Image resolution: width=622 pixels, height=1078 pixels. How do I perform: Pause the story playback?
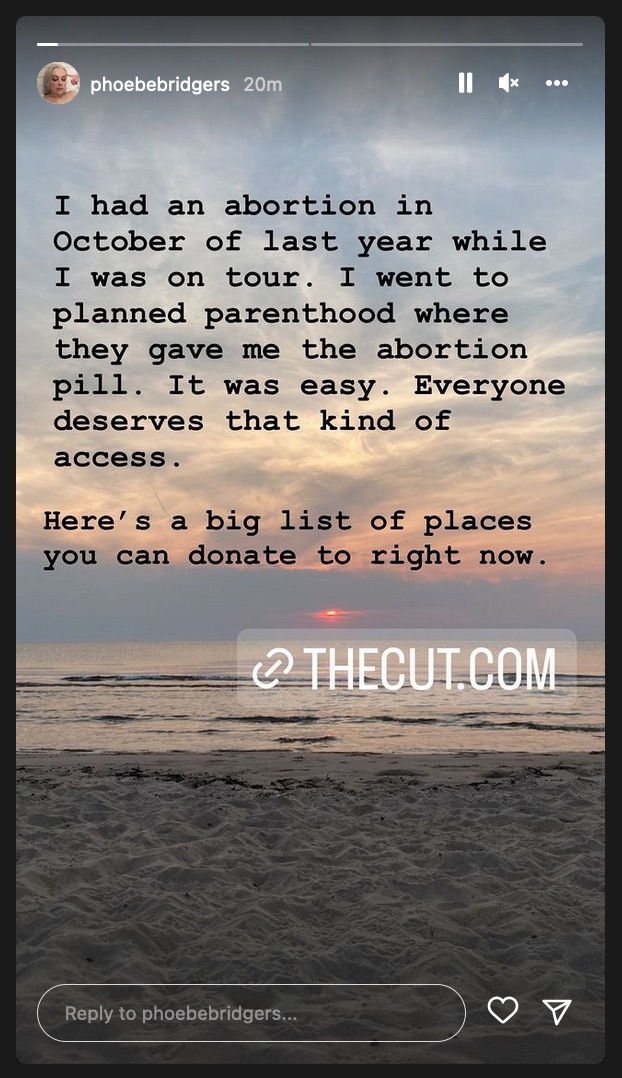(x=465, y=83)
